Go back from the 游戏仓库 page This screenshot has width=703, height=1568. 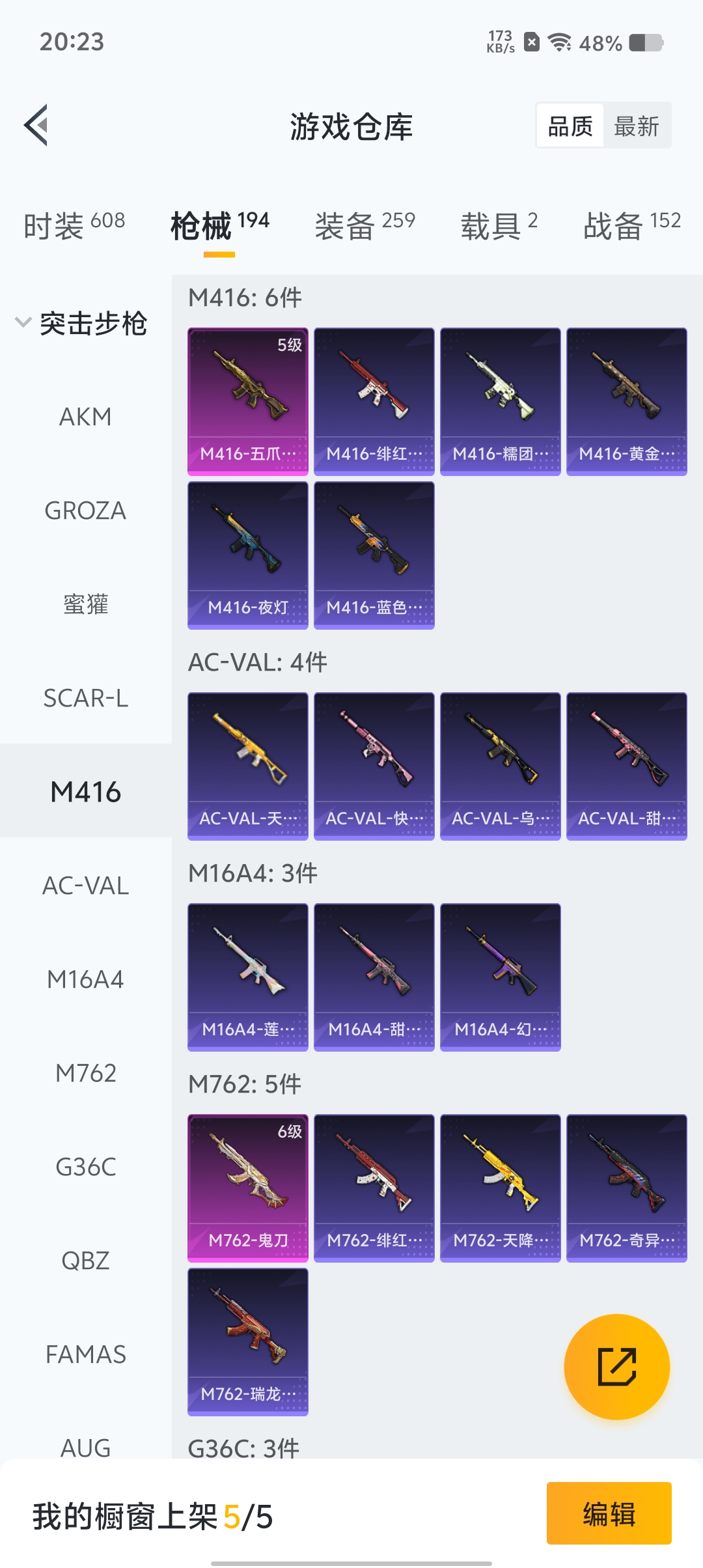(x=36, y=125)
